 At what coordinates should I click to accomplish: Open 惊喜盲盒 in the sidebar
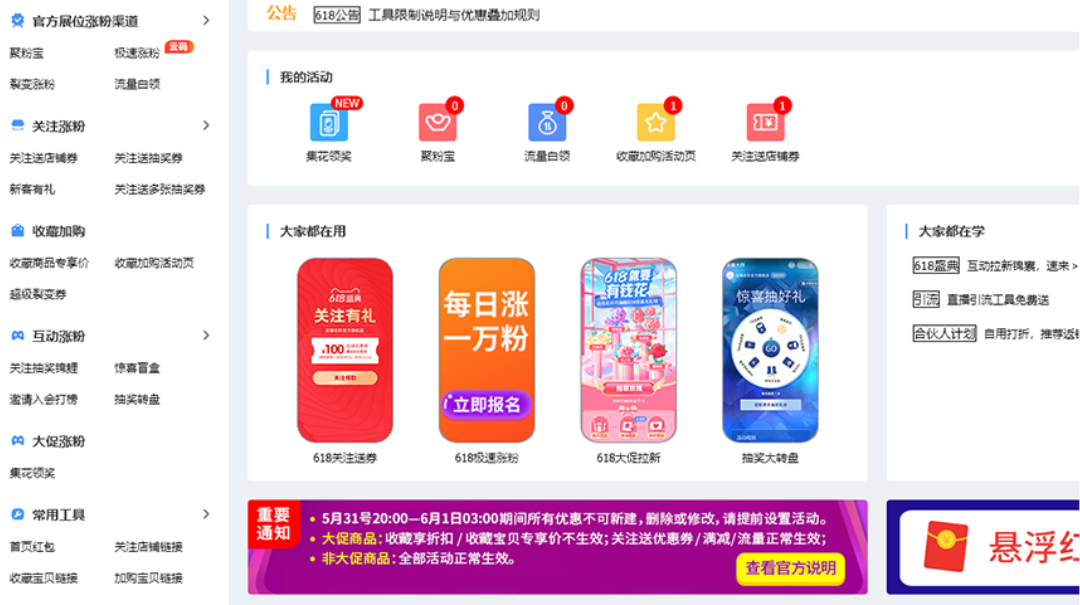tap(137, 368)
